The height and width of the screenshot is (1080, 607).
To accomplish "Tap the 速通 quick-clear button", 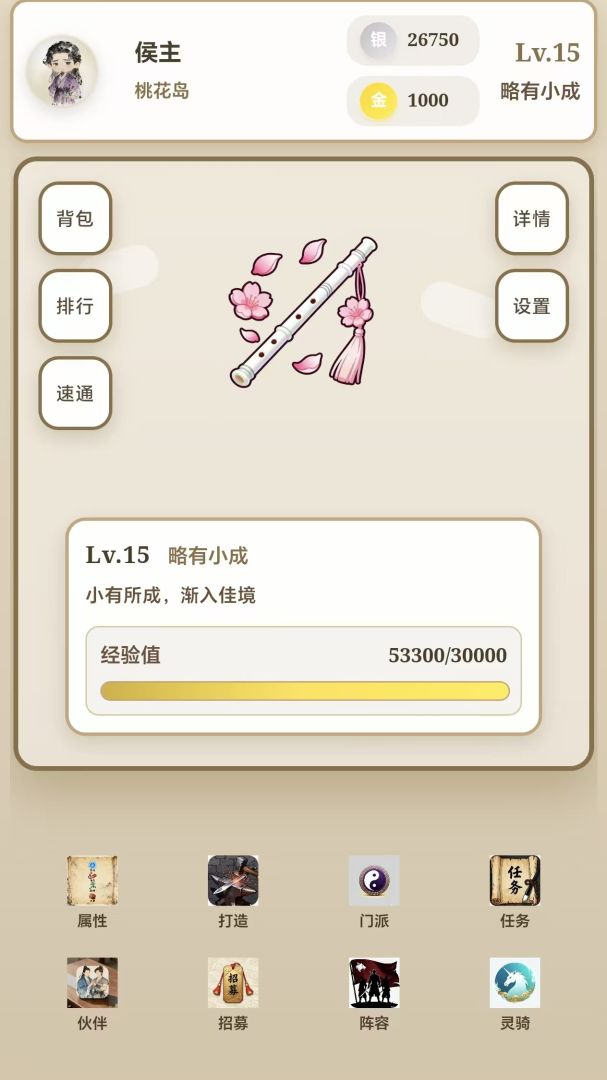I will tap(75, 393).
